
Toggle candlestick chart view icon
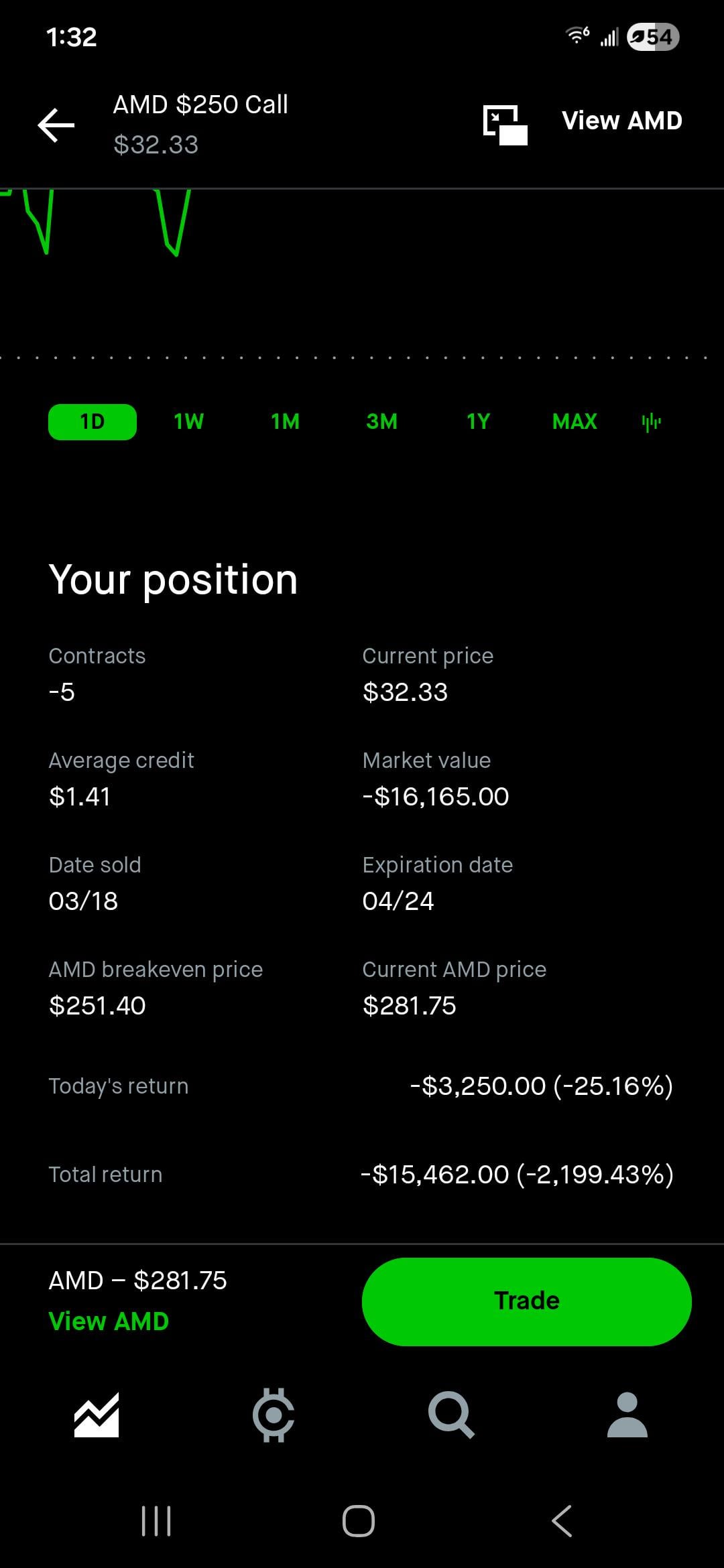point(651,422)
